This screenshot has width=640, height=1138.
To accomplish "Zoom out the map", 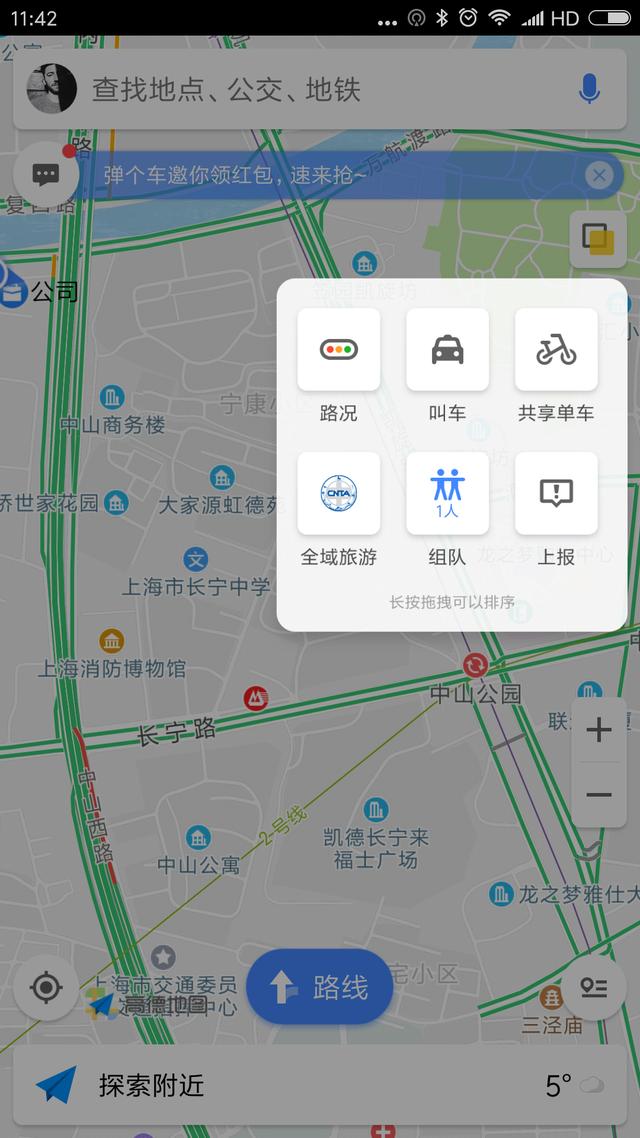I will [x=599, y=795].
